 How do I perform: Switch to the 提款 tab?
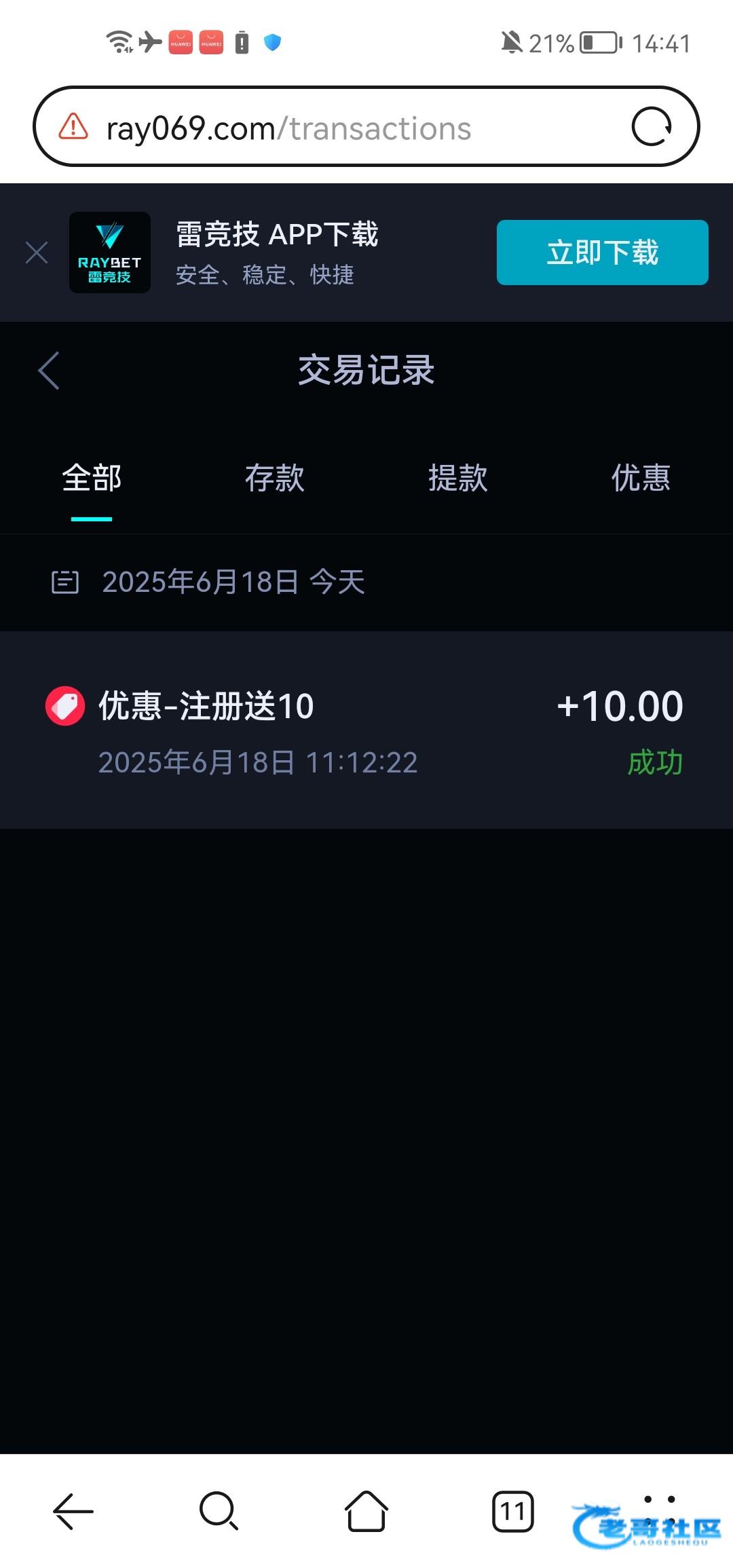[458, 478]
